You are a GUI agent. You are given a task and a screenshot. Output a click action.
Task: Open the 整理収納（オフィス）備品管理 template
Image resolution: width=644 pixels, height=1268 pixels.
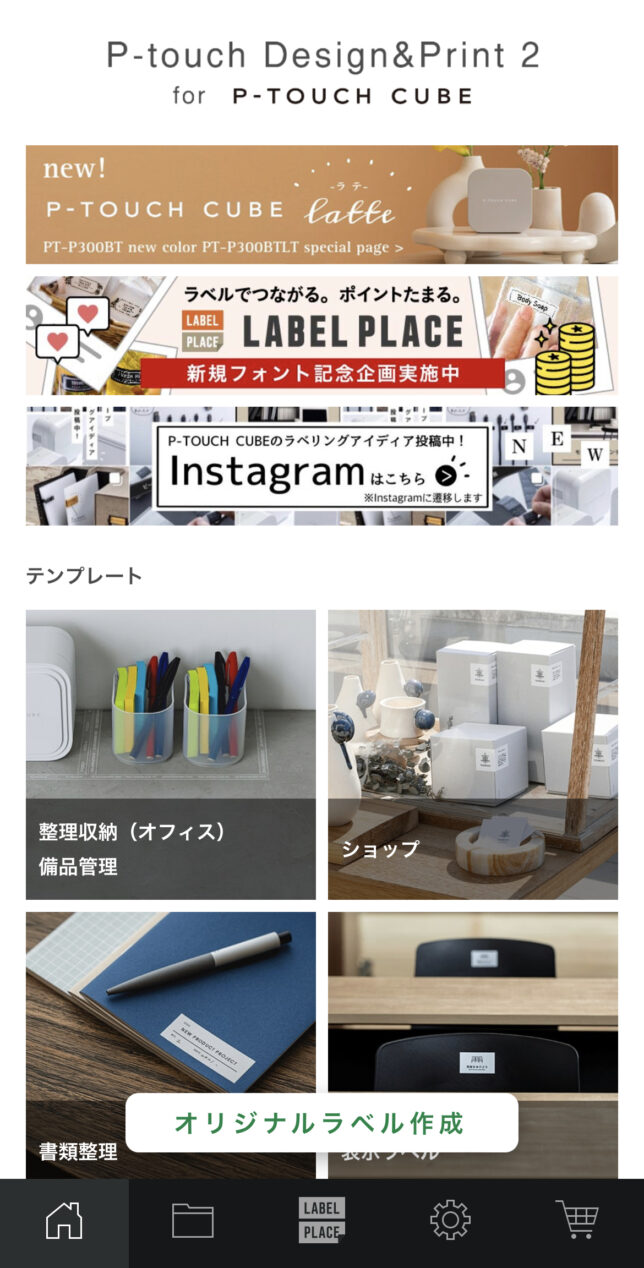tap(170, 754)
